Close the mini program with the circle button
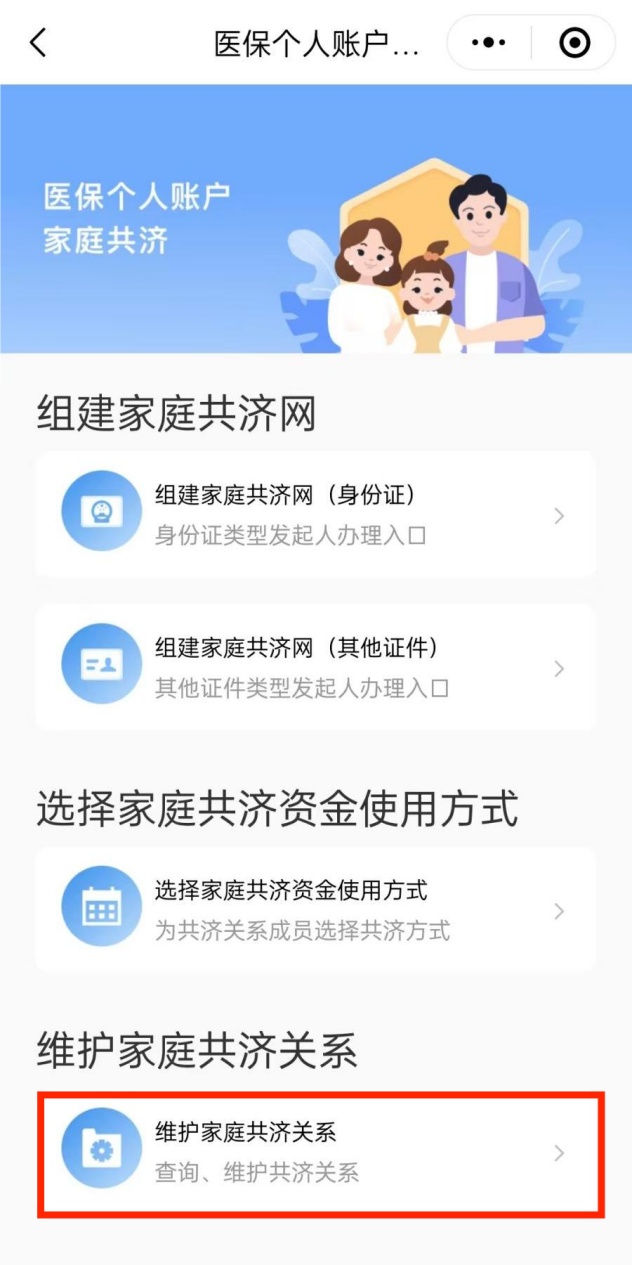The height and width of the screenshot is (1265, 632). (574, 43)
